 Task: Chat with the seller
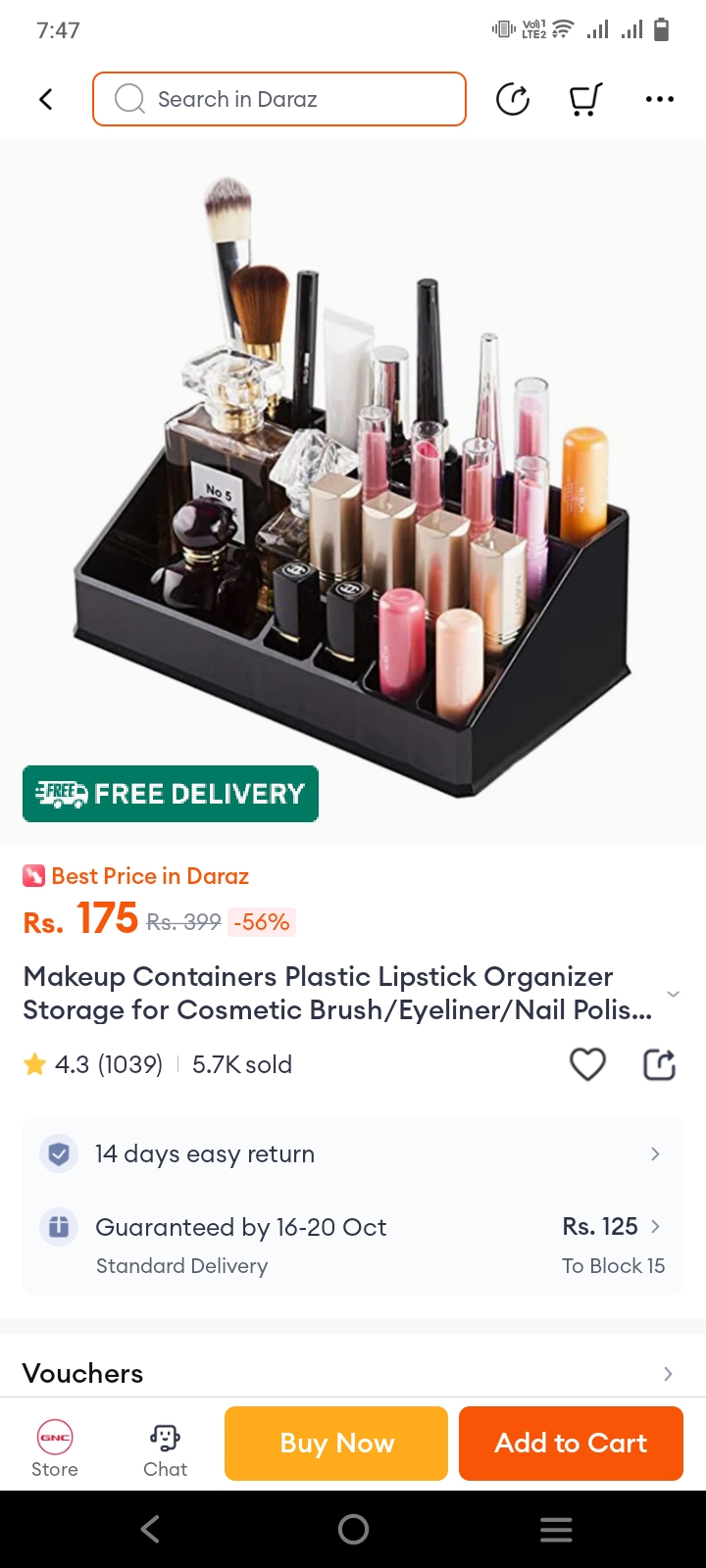165,1447
